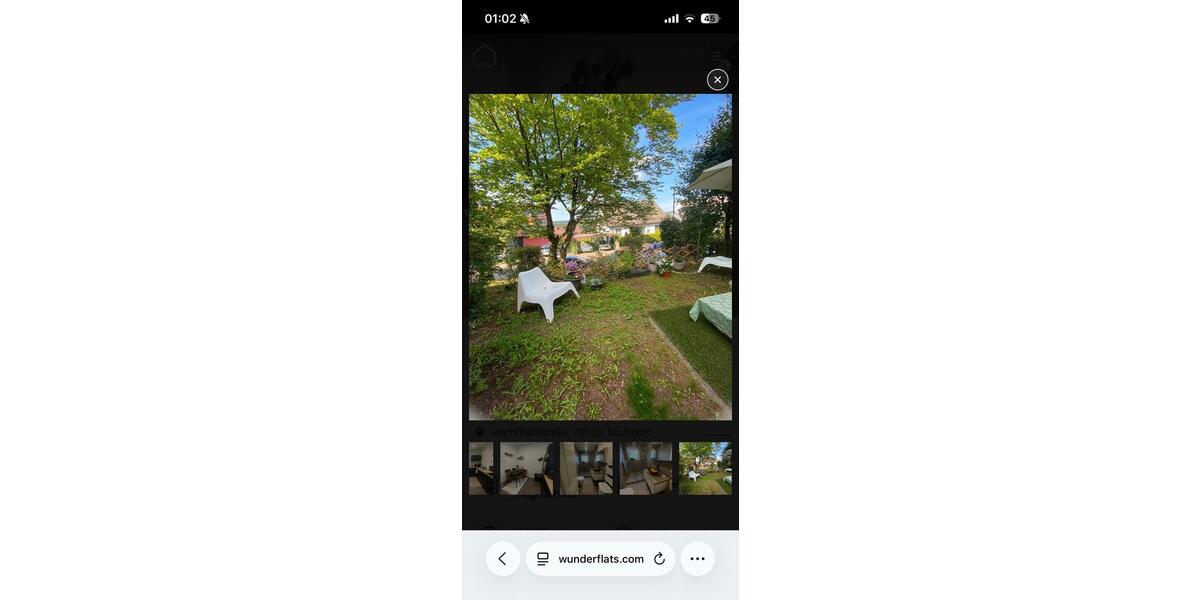The image size is (1200, 600).
Task: Open the page settings icon in address bar
Action: (543, 559)
